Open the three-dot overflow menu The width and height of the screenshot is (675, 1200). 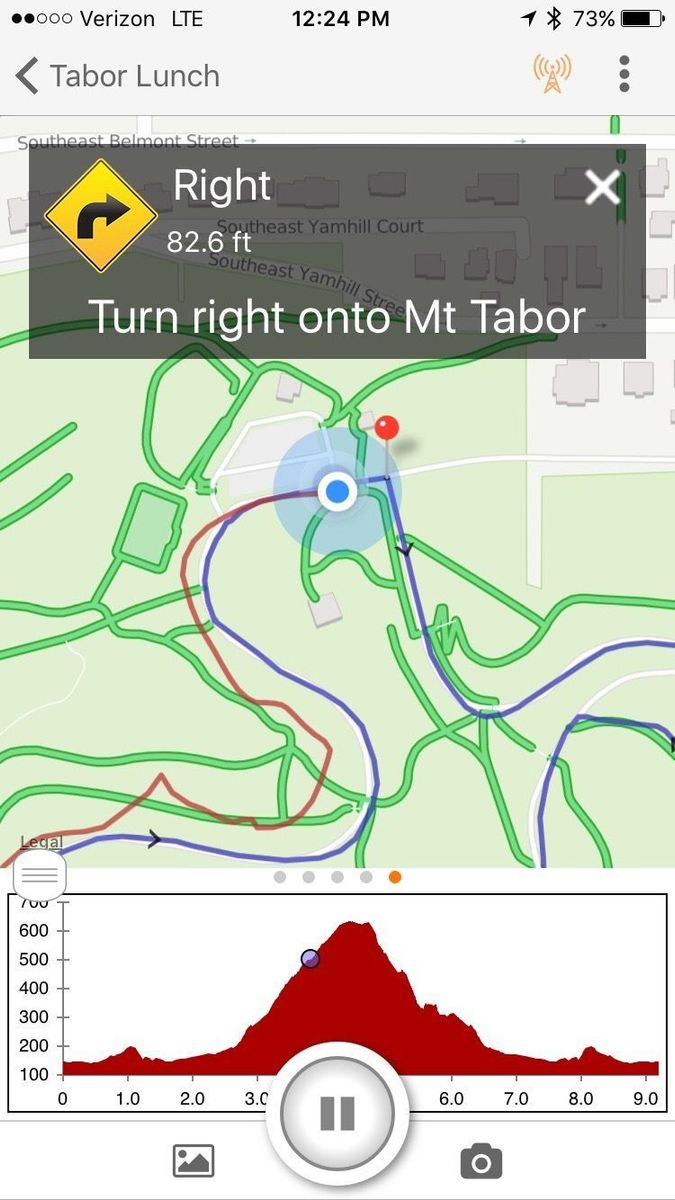[x=624, y=74]
